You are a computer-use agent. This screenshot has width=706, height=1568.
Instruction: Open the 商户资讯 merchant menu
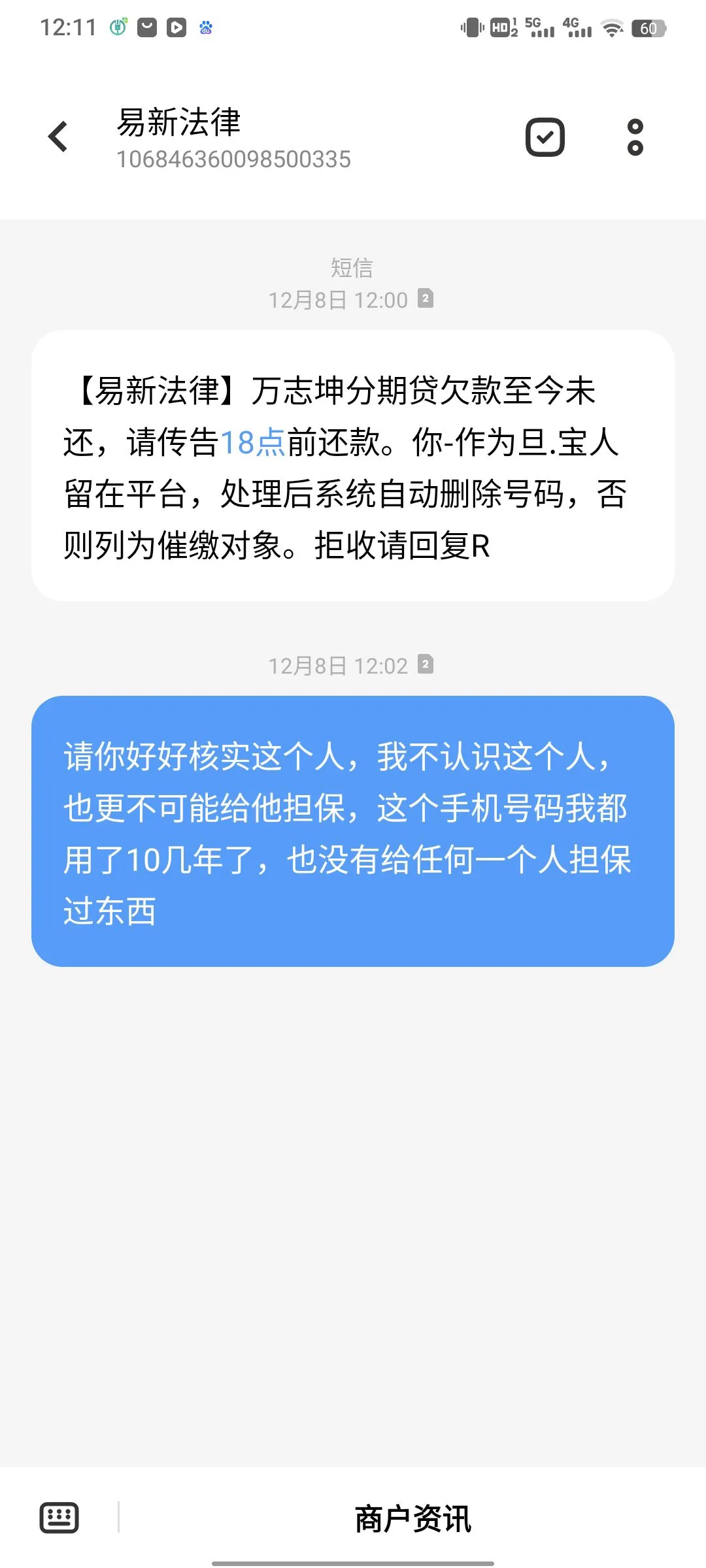click(412, 1518)
